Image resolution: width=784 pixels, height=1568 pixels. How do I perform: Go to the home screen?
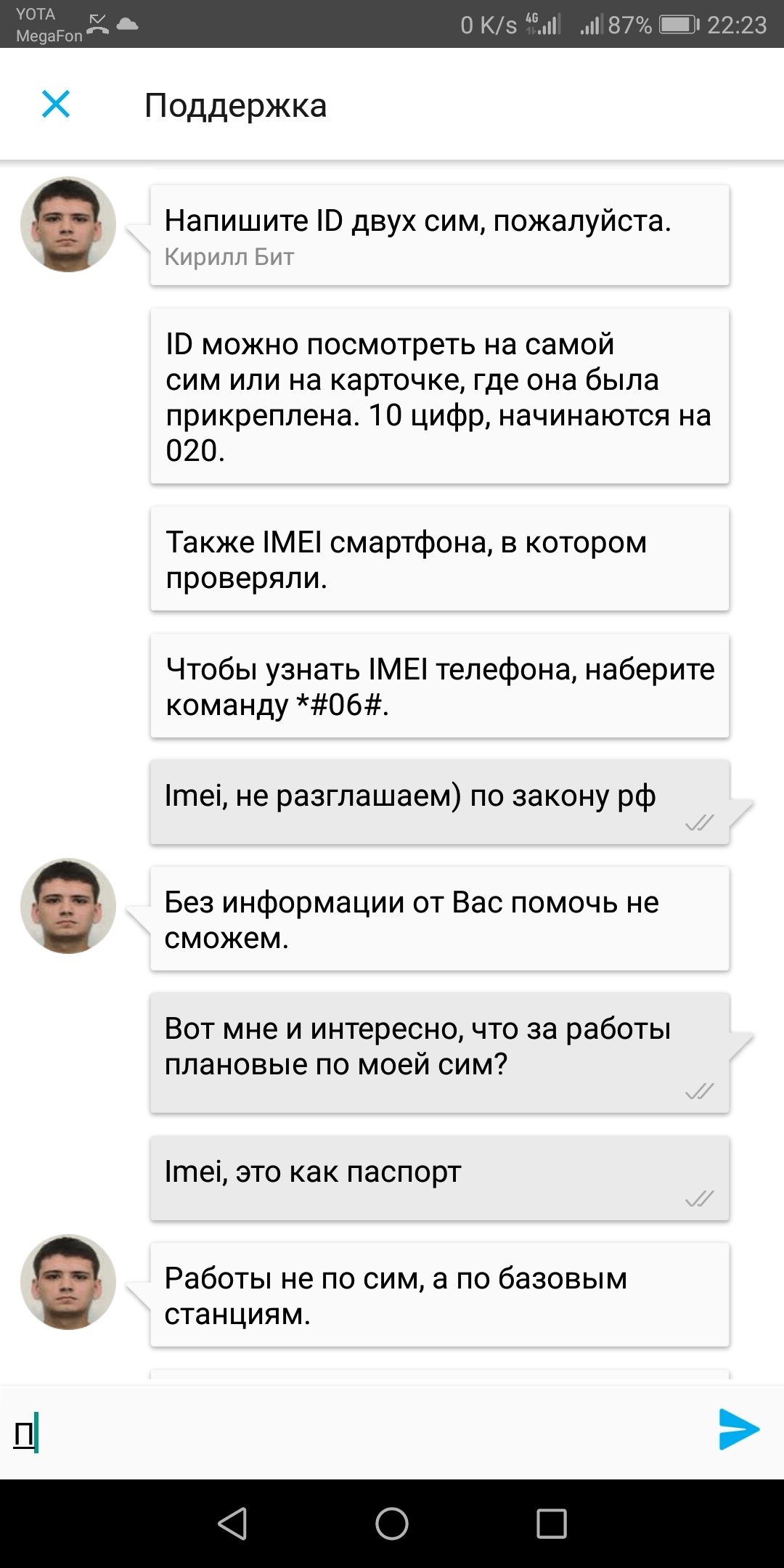click(392, 1523)
